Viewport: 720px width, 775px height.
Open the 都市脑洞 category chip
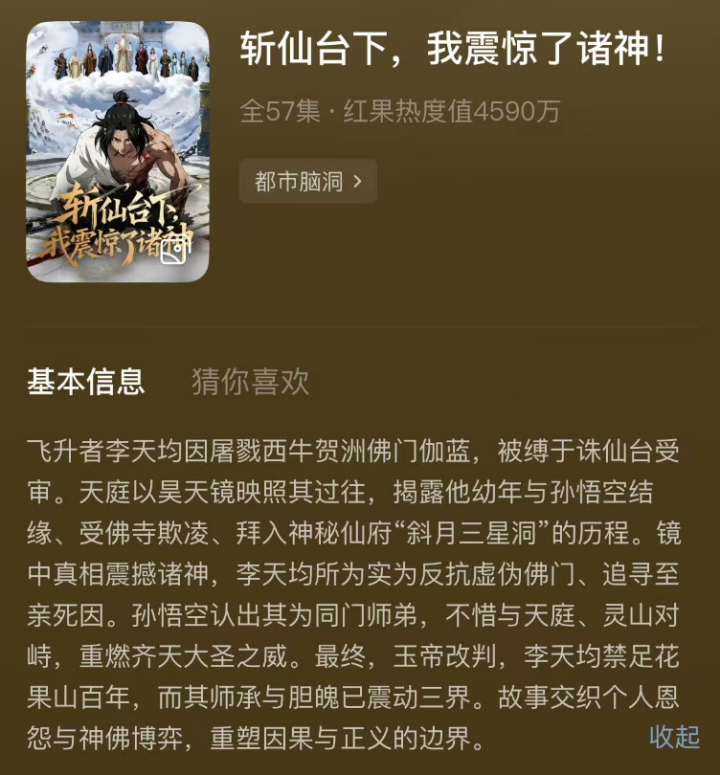(307, 182)
